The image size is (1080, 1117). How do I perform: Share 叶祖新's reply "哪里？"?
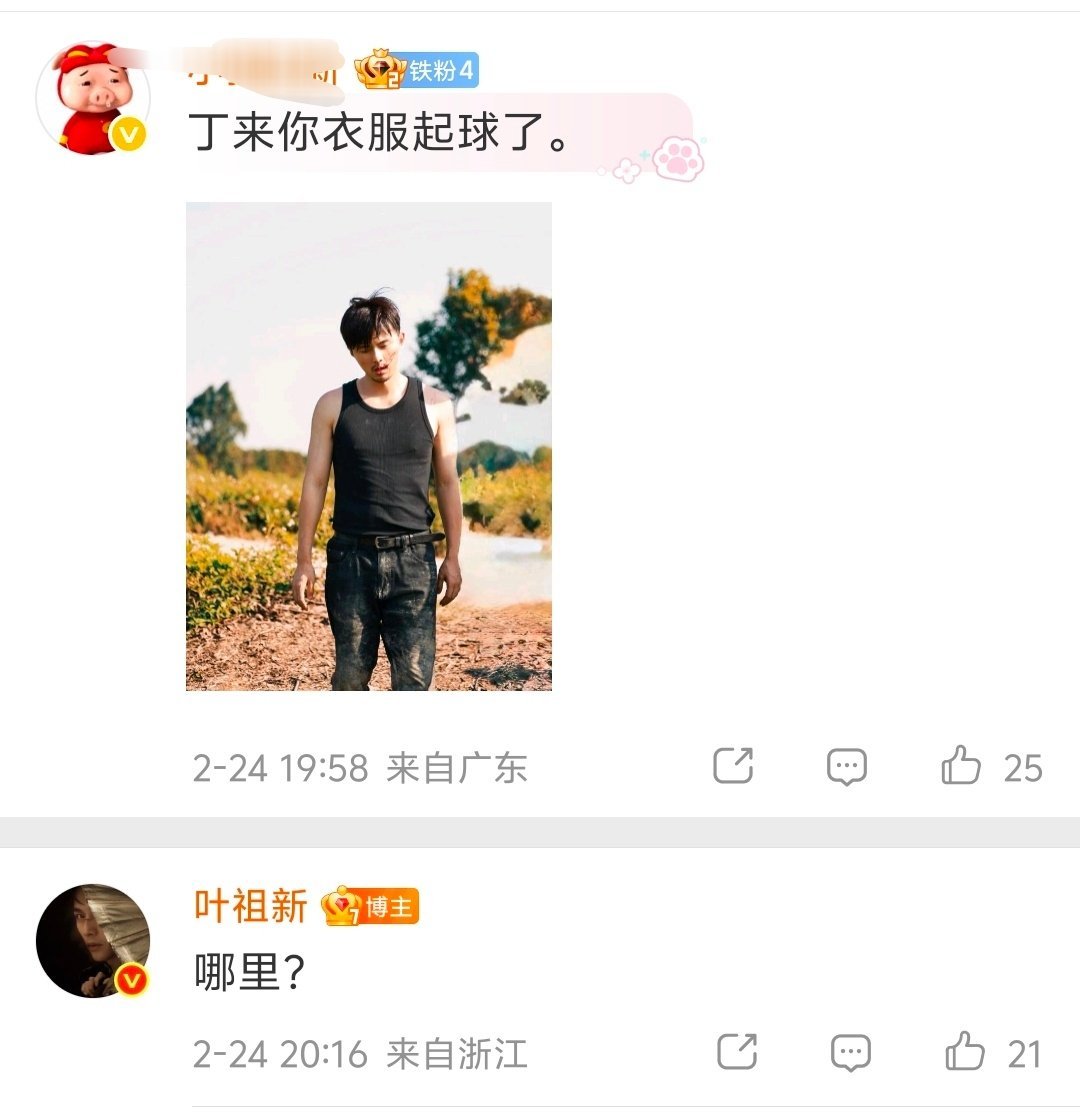pyautogui.click(x=737, y=1050)
